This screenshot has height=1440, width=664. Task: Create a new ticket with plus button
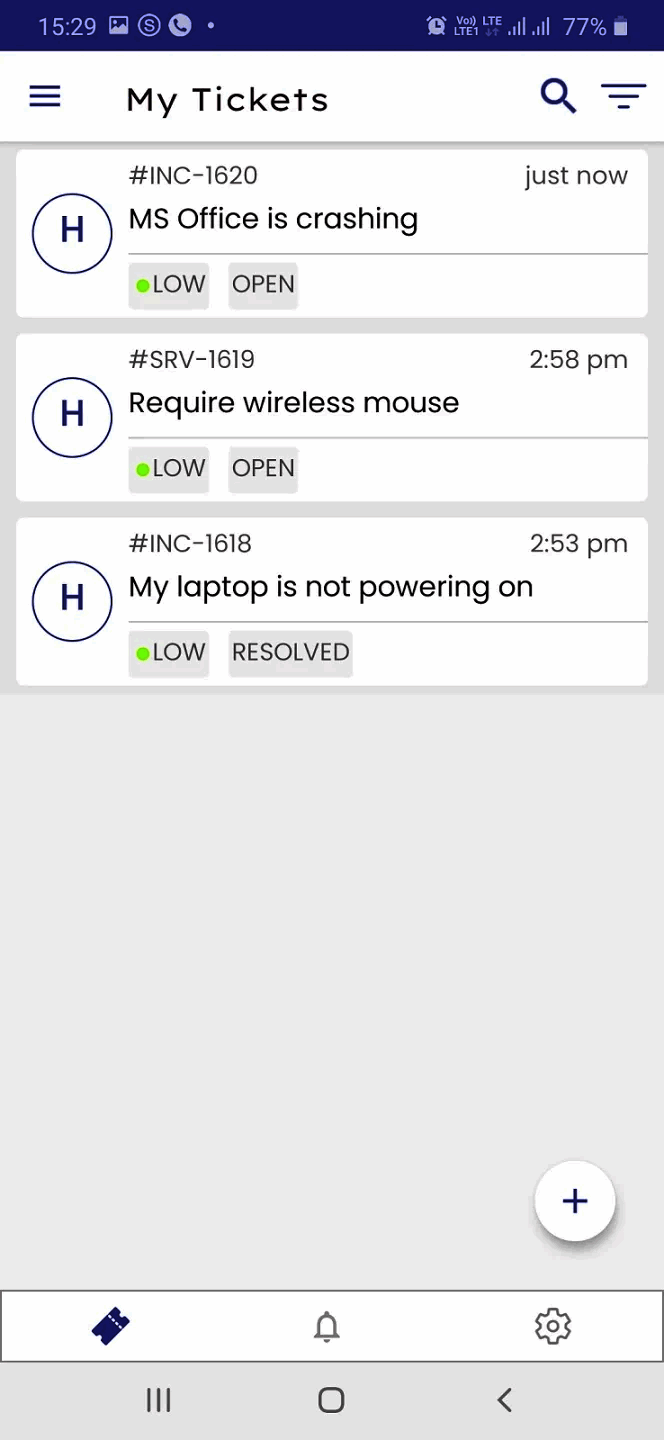[575, 1201]
